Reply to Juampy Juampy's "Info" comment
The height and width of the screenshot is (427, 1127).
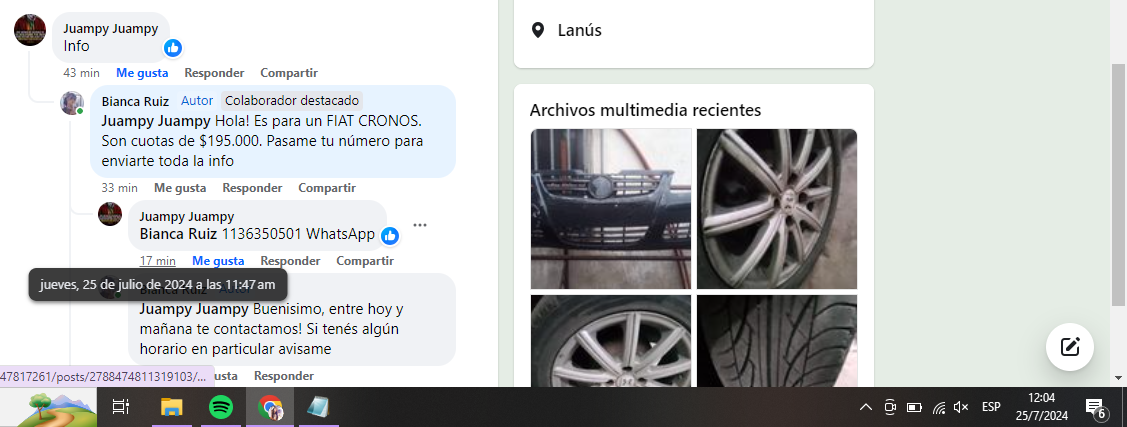pos(214,73)
